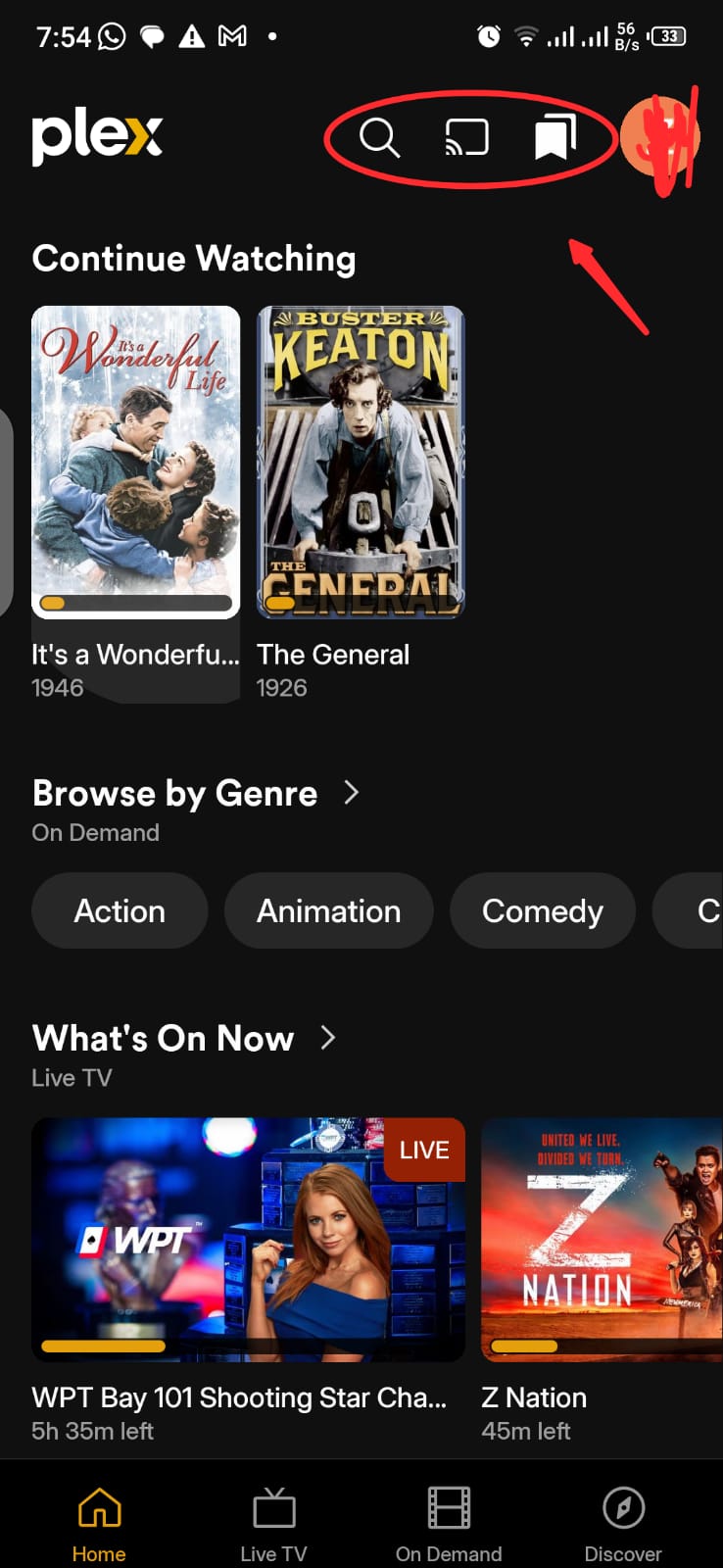Watch the live WPT Bay 101 channel
Viewport: 723px width, 1568px height.
(248, 1240)
